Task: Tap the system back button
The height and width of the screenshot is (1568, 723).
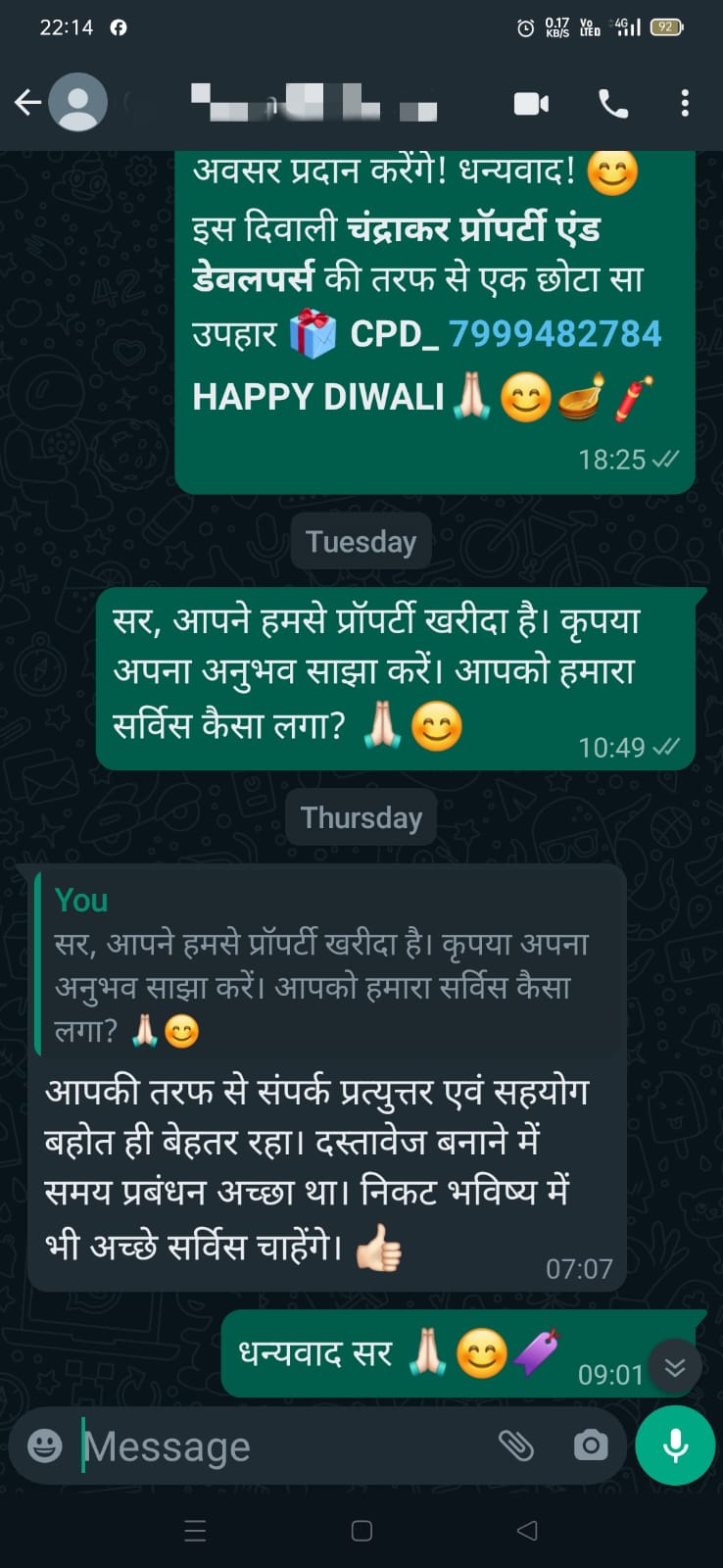Action: click(x=527, y=1531)
